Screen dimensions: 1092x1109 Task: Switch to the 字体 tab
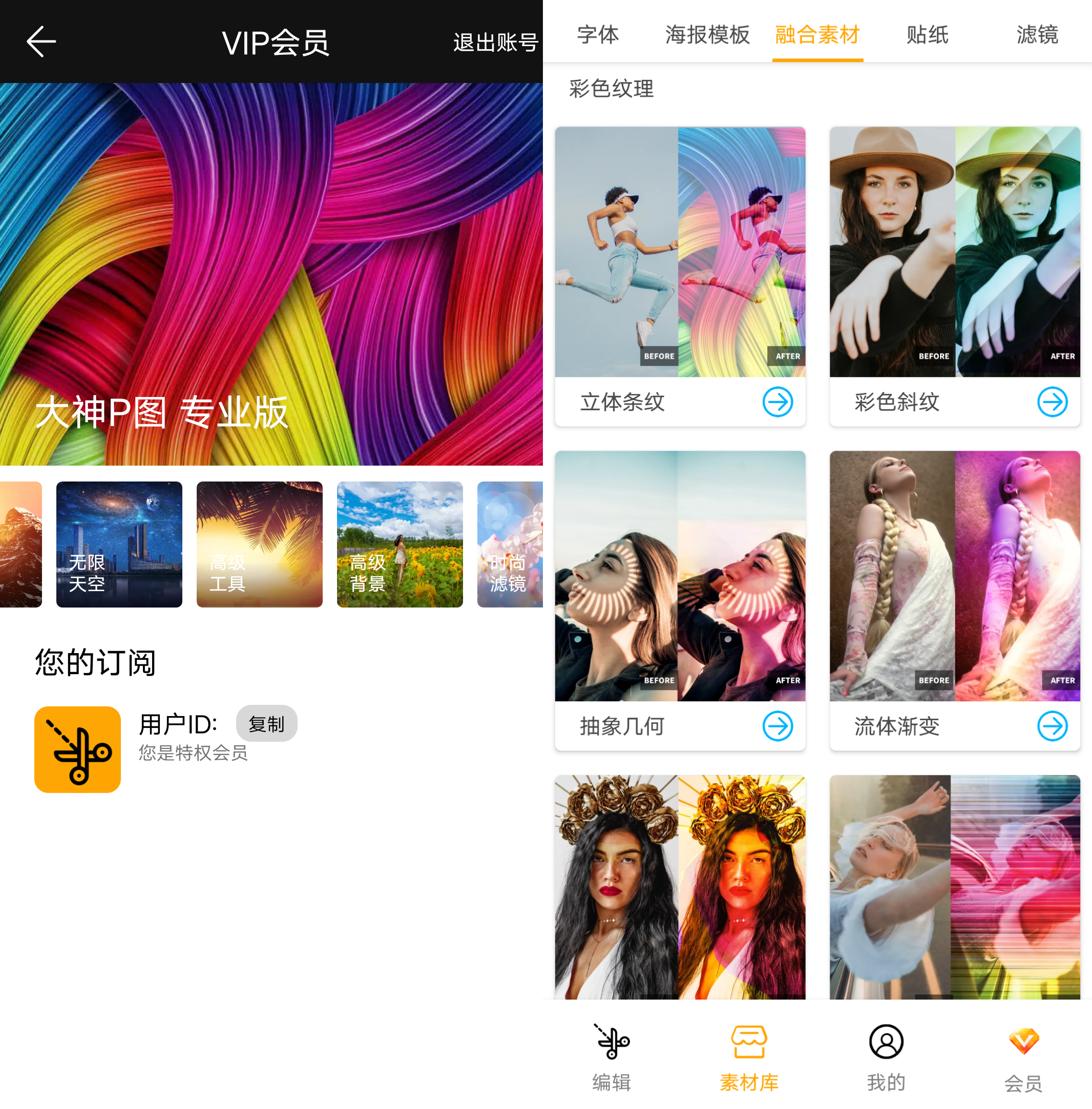coord(598,35)
